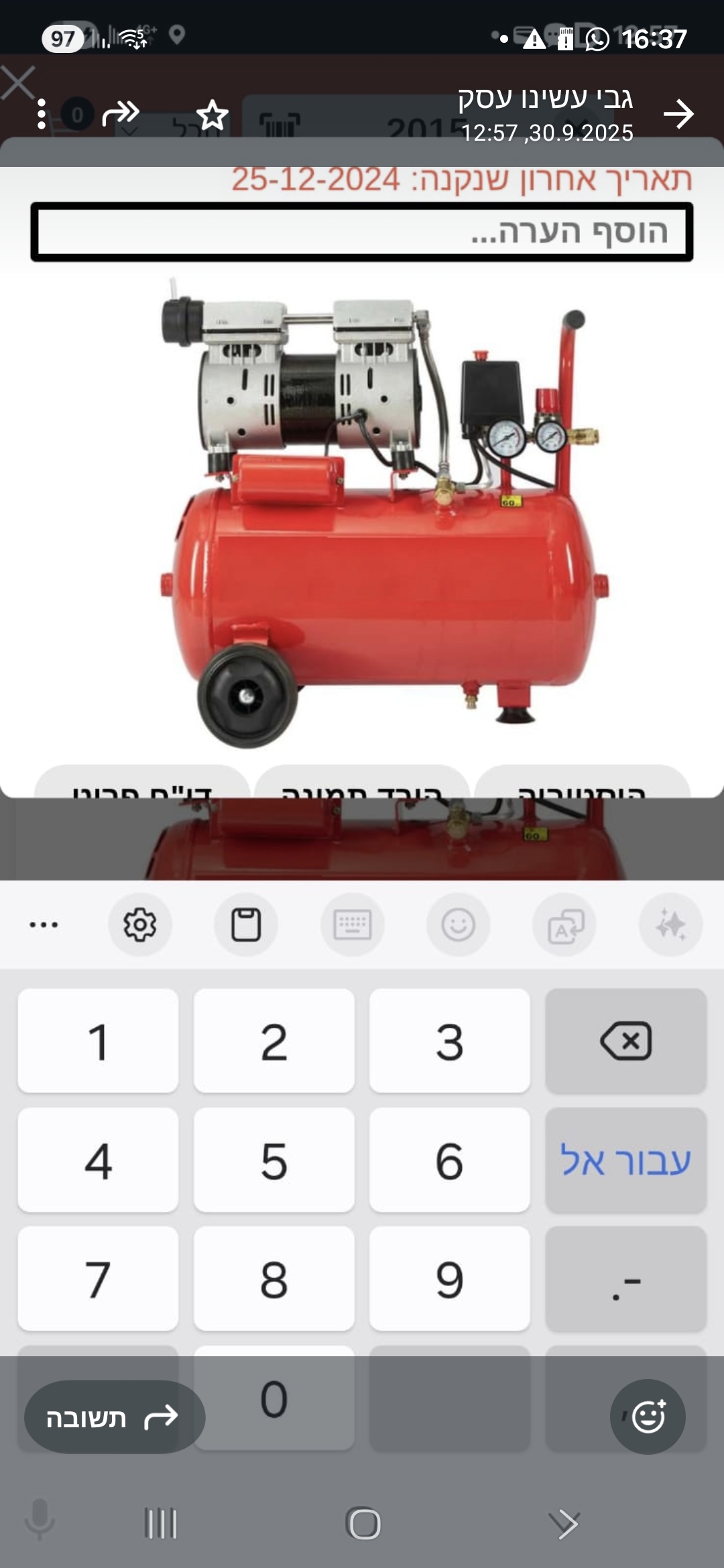The width and height of the screenshot is (724, 1568).
Task: Forward this image to another chat
Action: pos(121,114)
